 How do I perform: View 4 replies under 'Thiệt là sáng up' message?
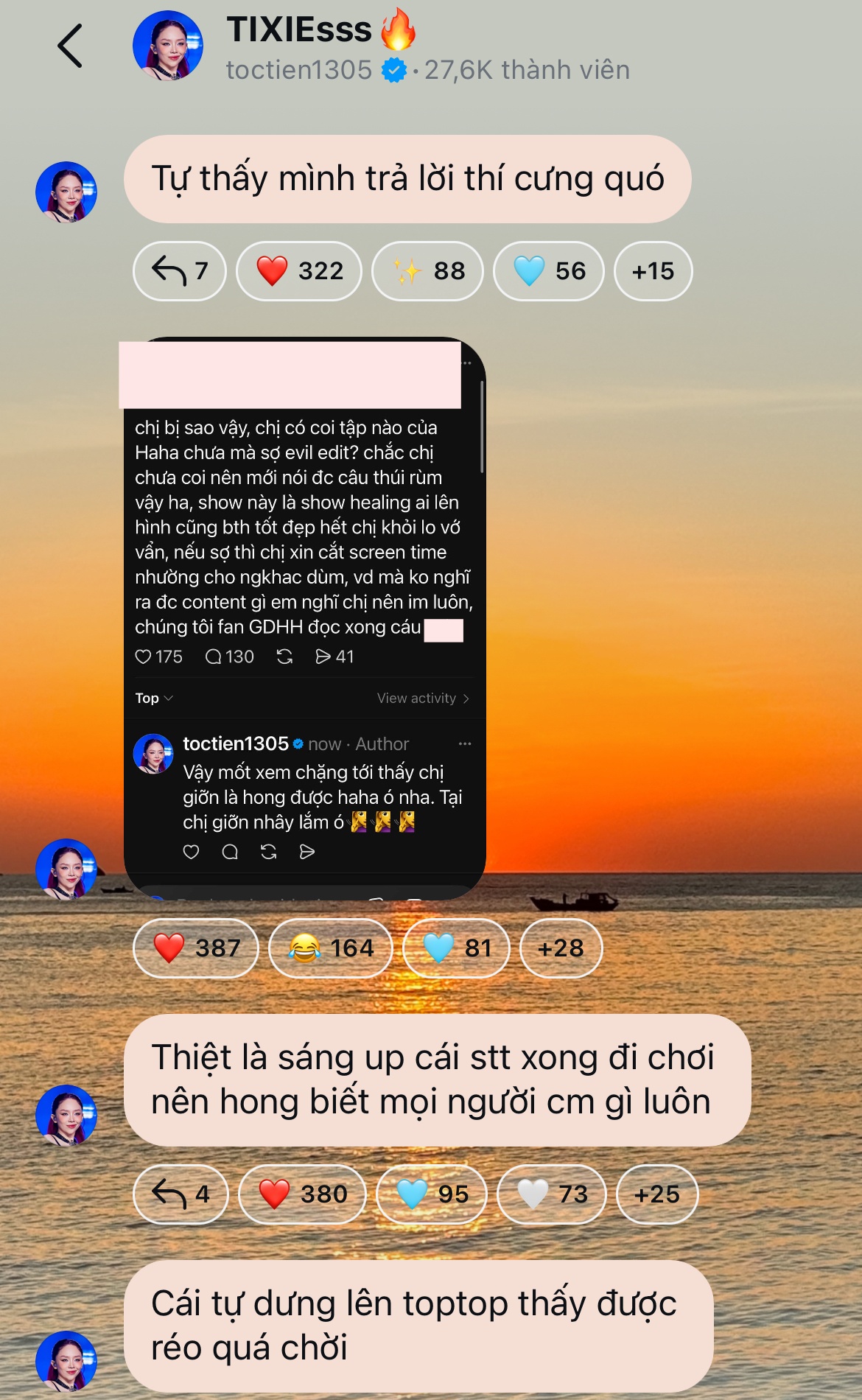tap(181, 1194)
